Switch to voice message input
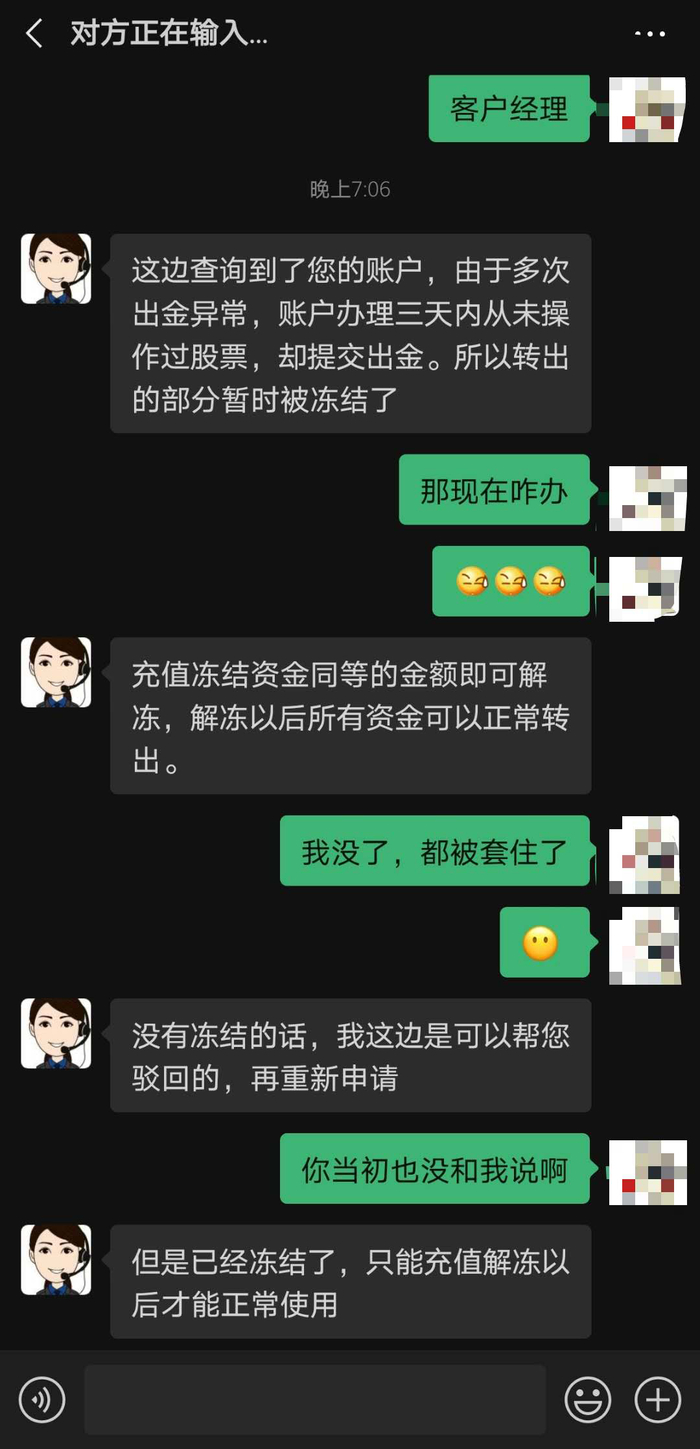This screenshot has height=1449, width=700. pos(42,1400)
